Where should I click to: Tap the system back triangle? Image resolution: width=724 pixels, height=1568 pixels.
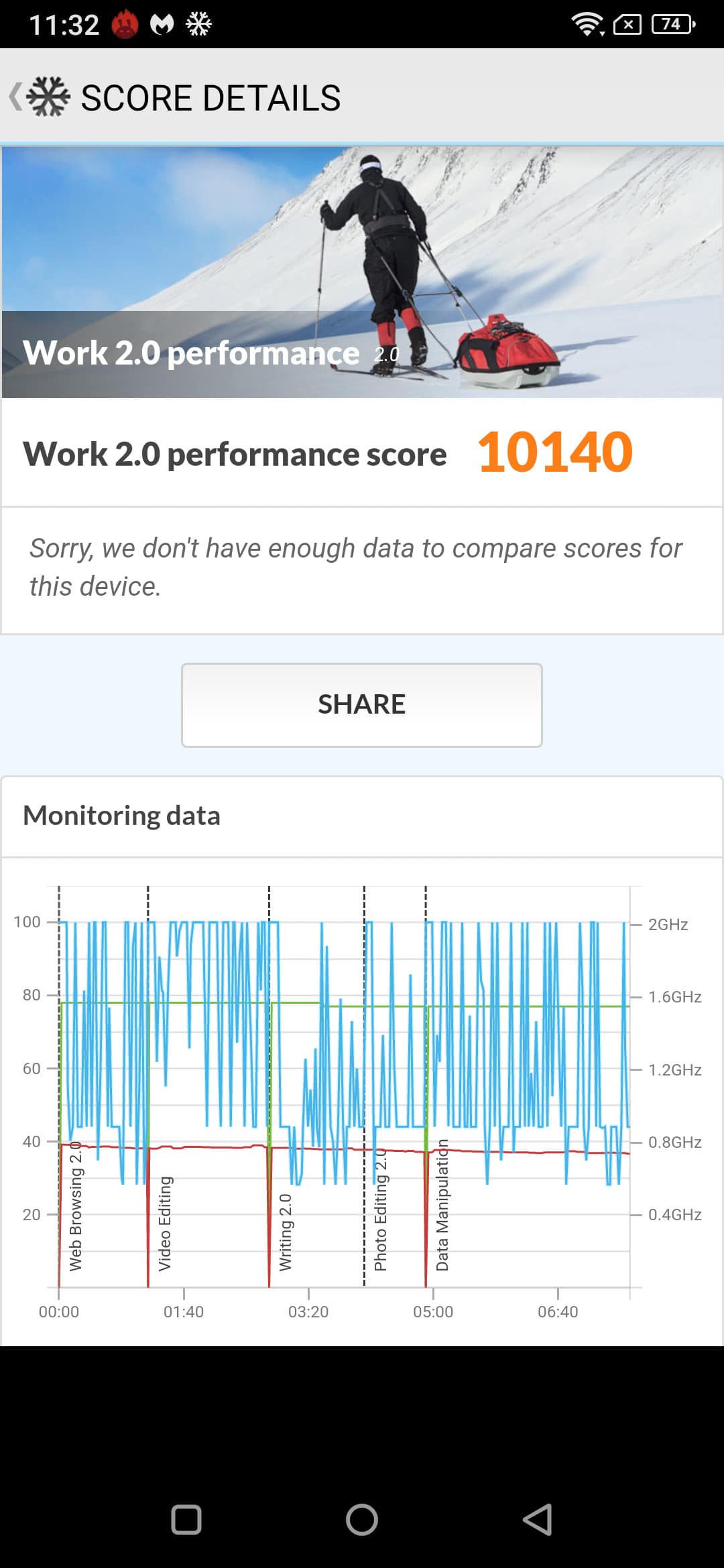pos(538,1519)
